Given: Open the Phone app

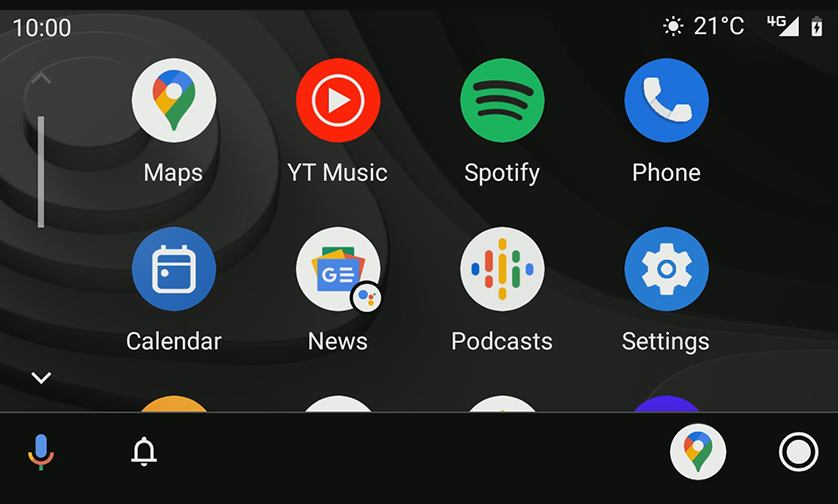Looking at the screenshot, I should [666, 100].
